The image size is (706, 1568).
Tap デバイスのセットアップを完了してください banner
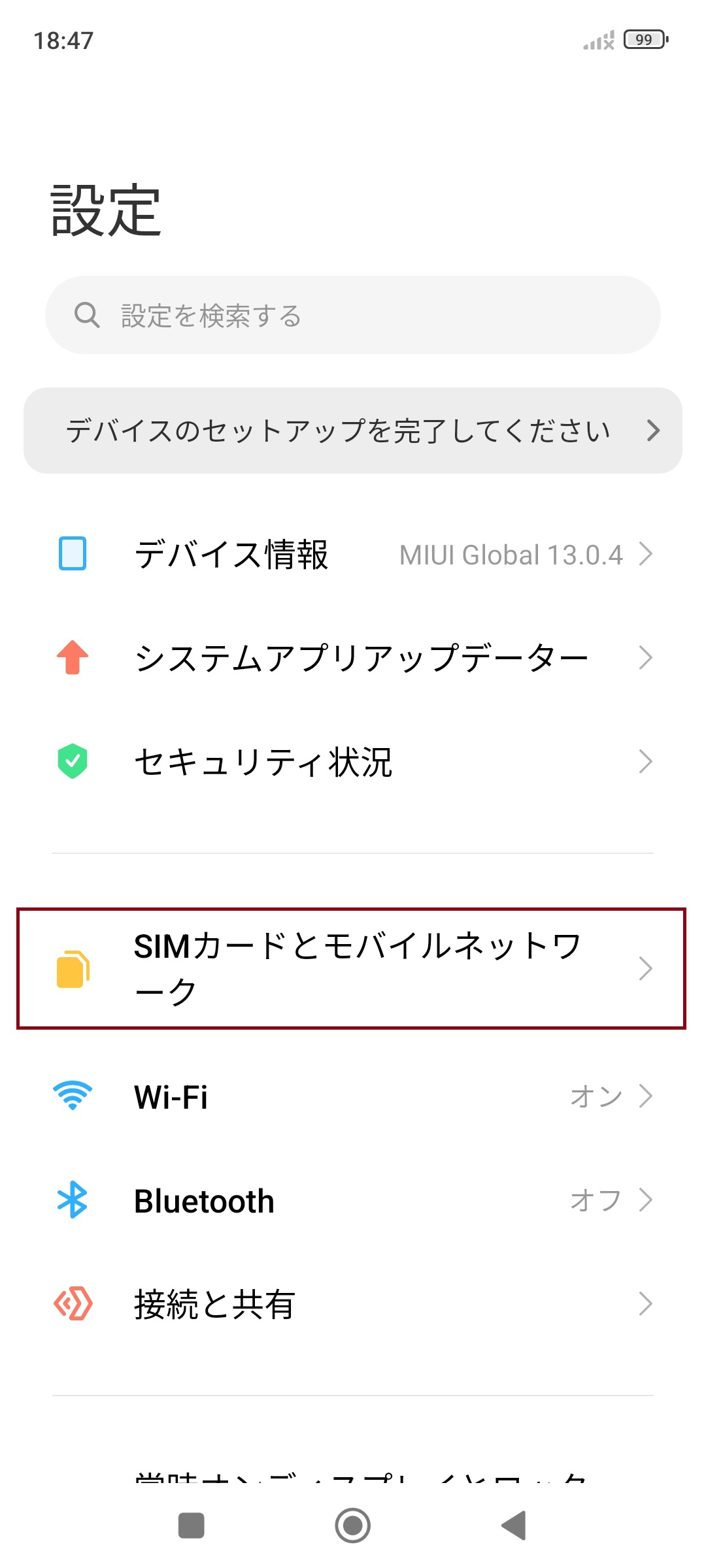click(x=340, y=430)
